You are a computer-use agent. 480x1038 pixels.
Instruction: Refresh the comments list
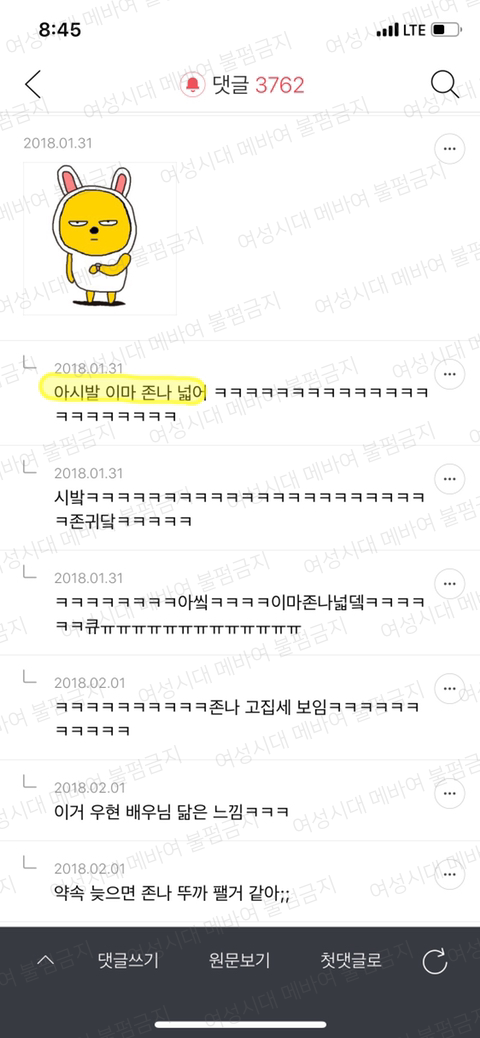coord(435,962)
